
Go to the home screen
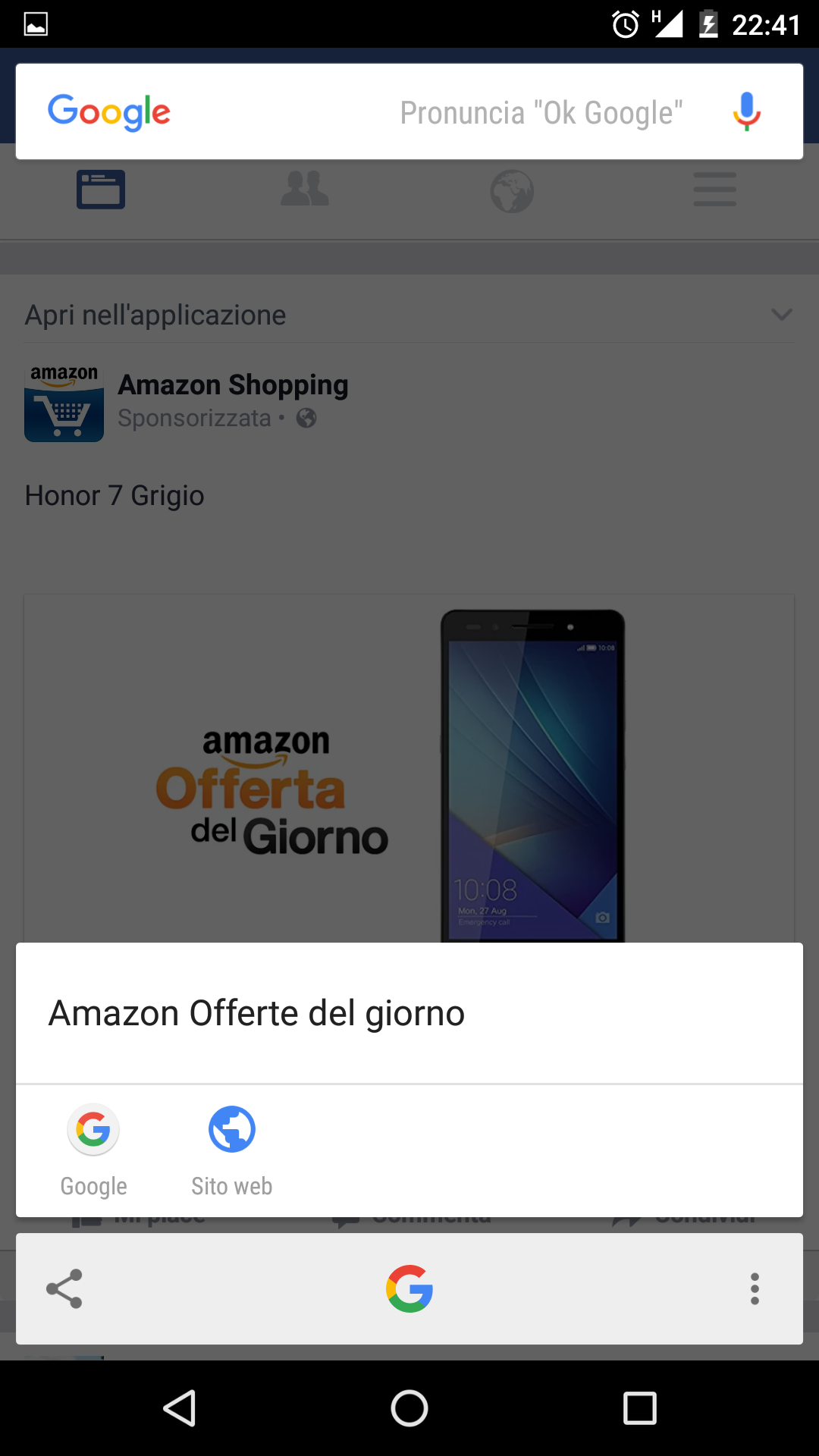coord(409,1408)
